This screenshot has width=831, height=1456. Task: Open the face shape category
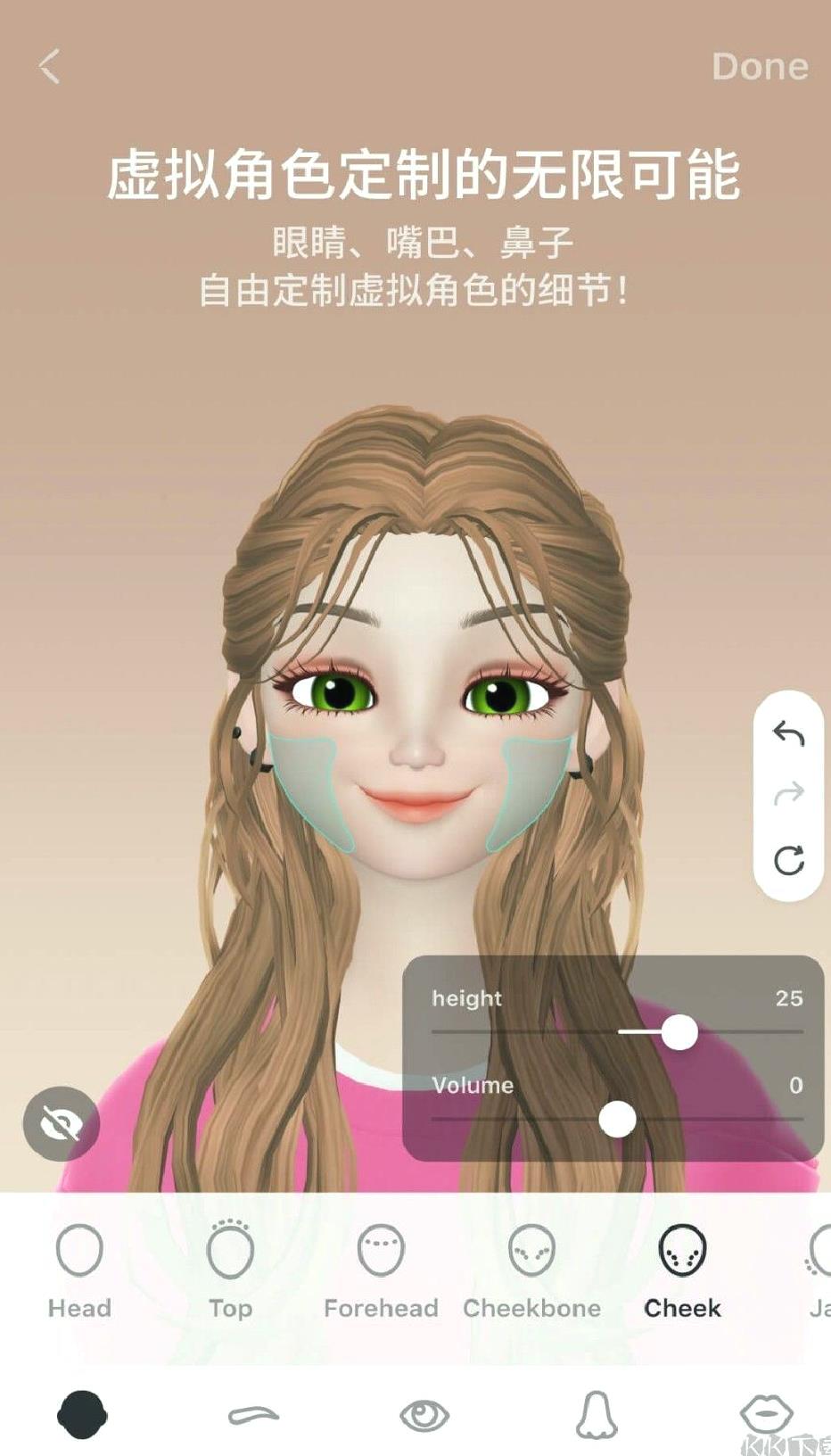point(83,1414)
